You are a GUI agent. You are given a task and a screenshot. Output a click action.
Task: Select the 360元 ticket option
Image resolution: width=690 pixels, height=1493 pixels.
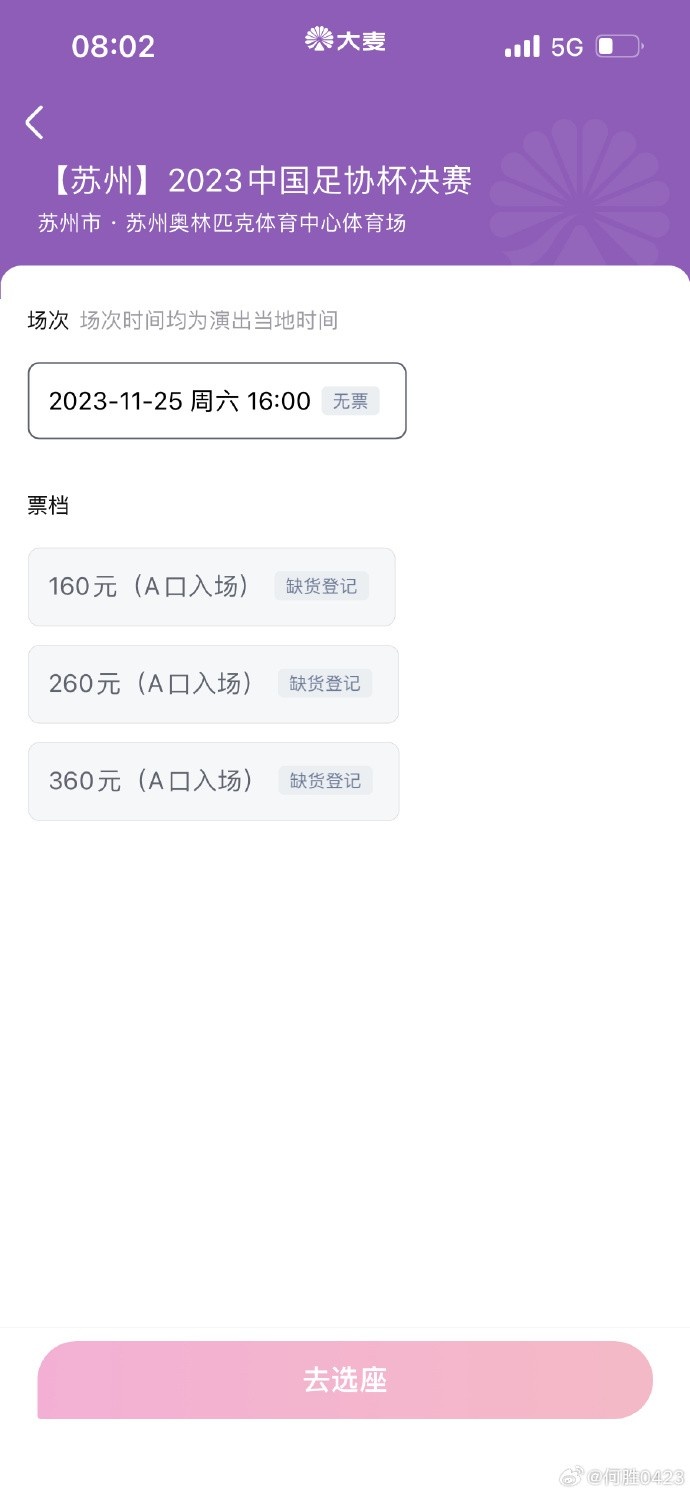[x=213, y=781]
